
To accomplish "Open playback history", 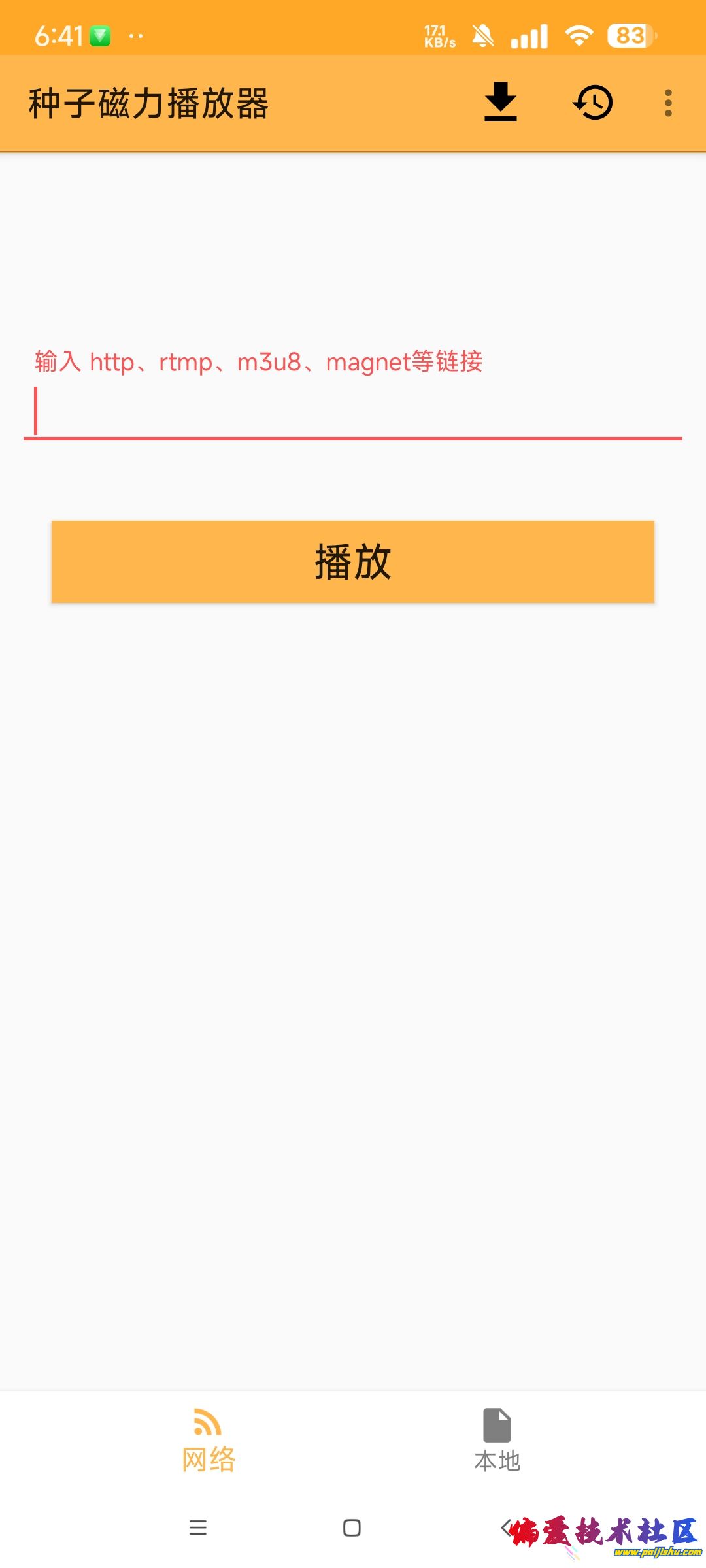I will pos(593,103).
